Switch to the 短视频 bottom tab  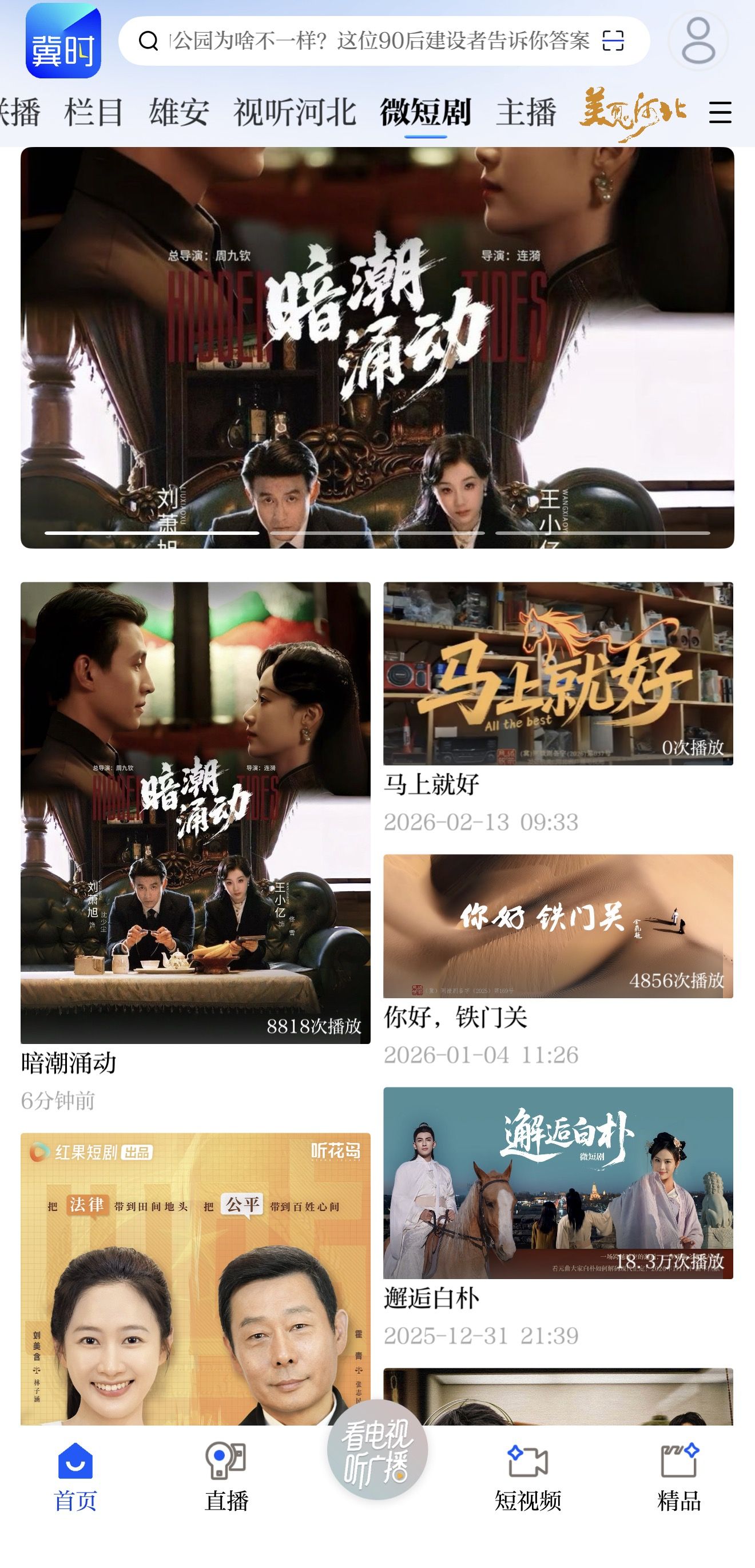527,1476
